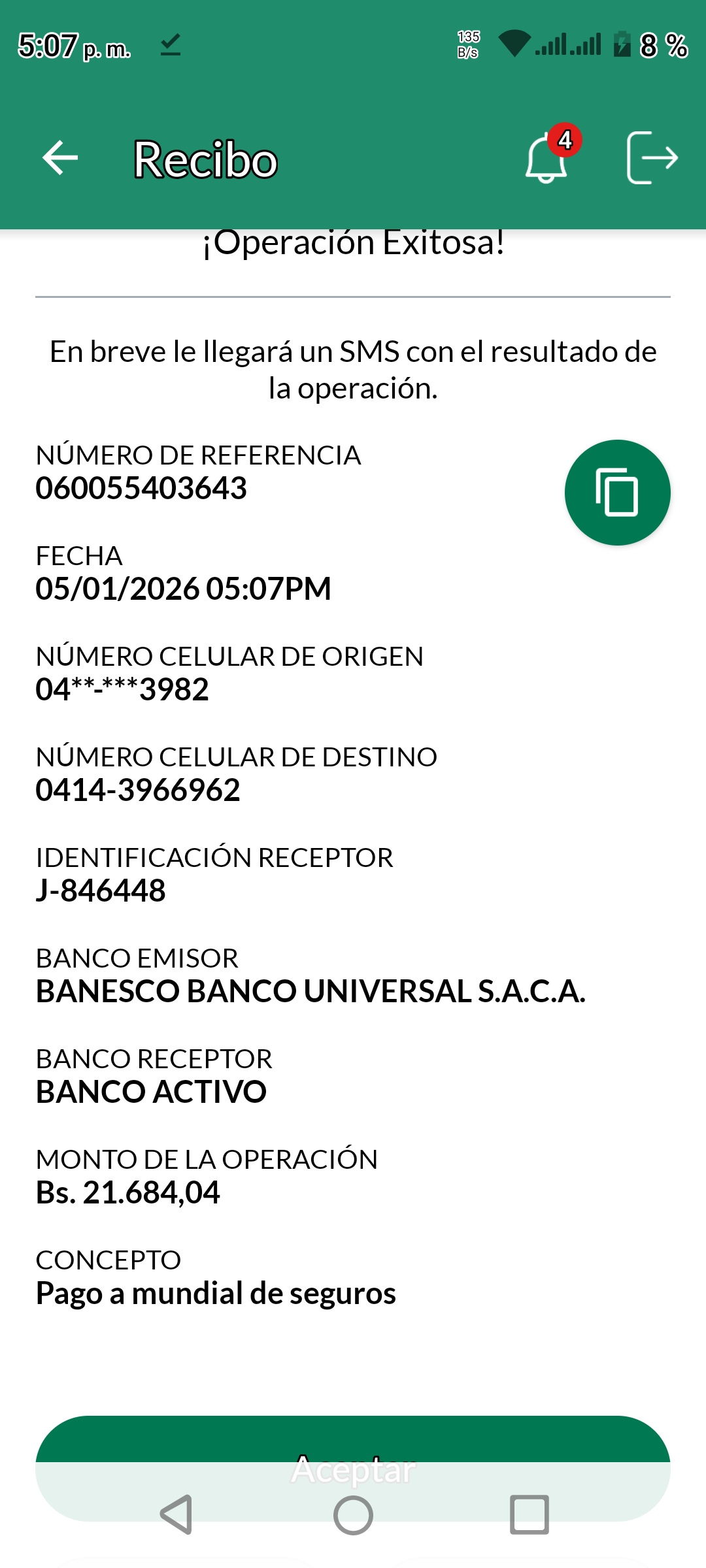Go back using the header arrow
This screenshot has height=1568, width=706.
(60, 158)
